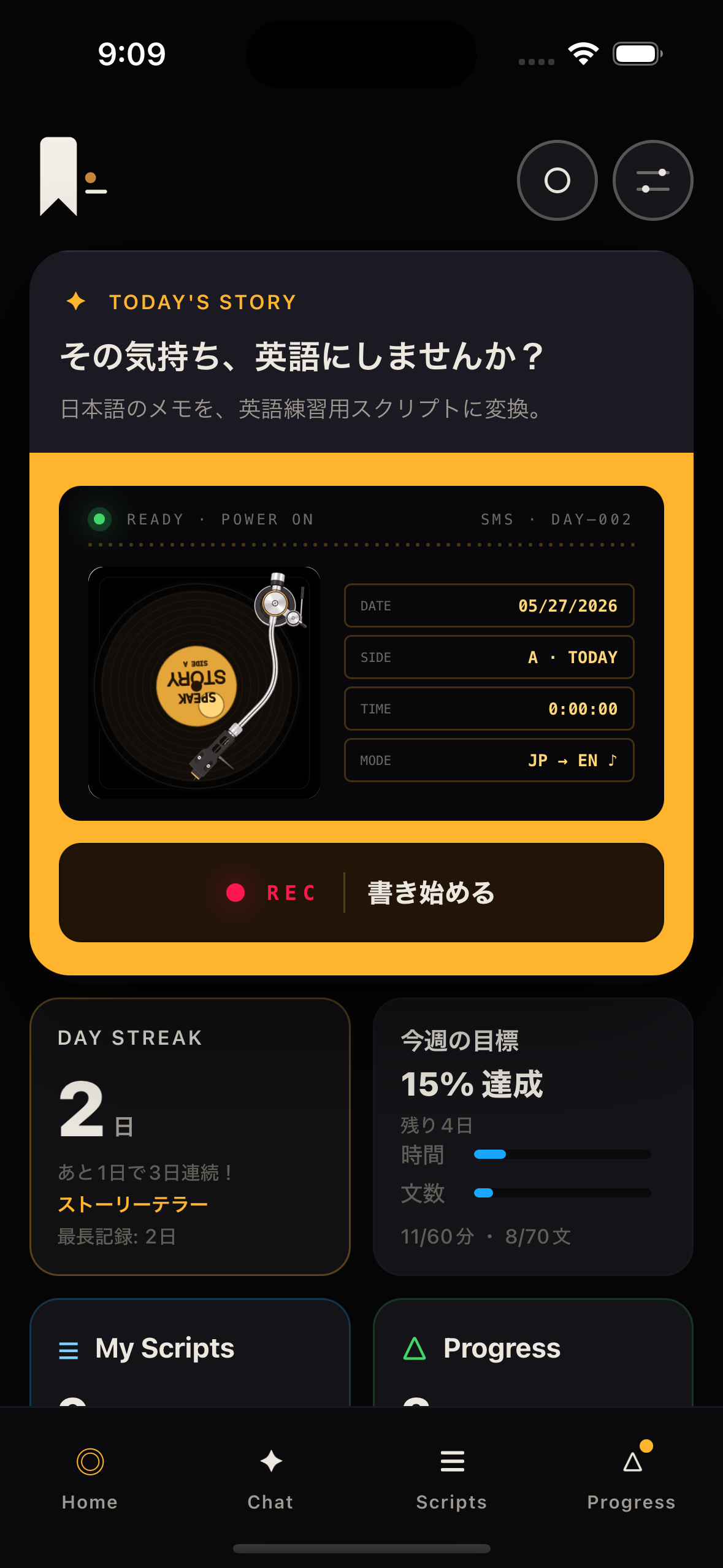The width and height of the screenshot is (723, 1568).
Task: Tap the REC 書き始める button
Action: [x=361, y=893]
